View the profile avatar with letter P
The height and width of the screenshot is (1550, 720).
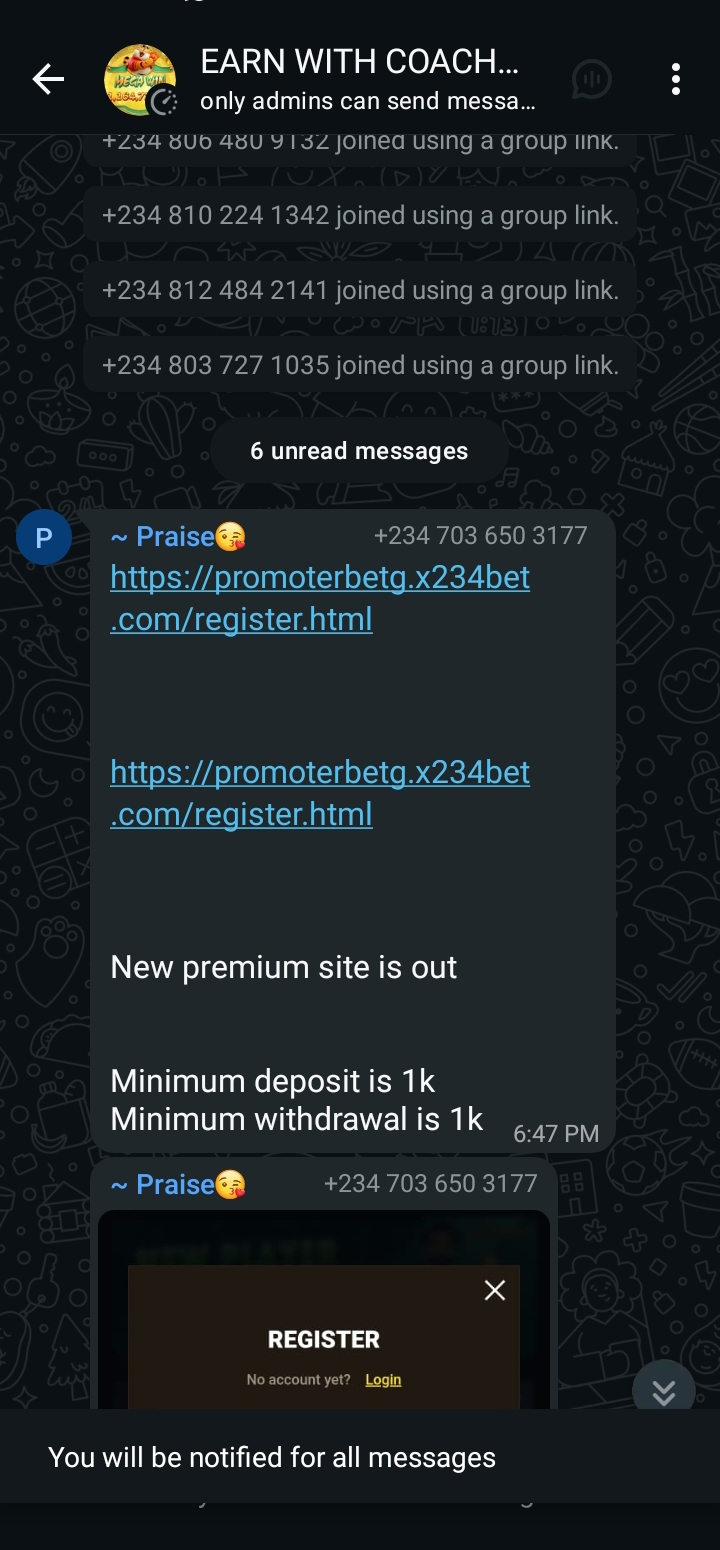click(x=44, y=538)
